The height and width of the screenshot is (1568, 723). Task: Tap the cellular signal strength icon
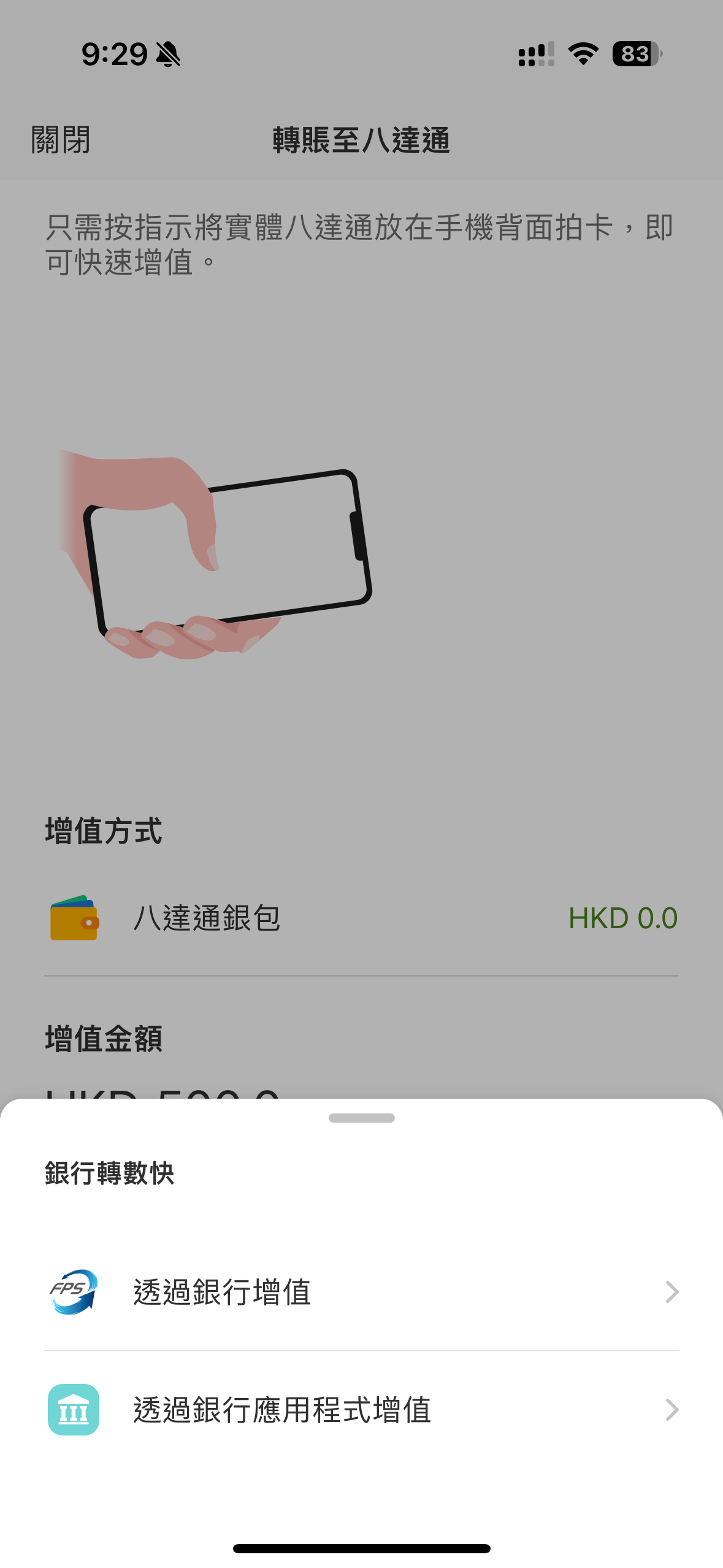[535, 55]
